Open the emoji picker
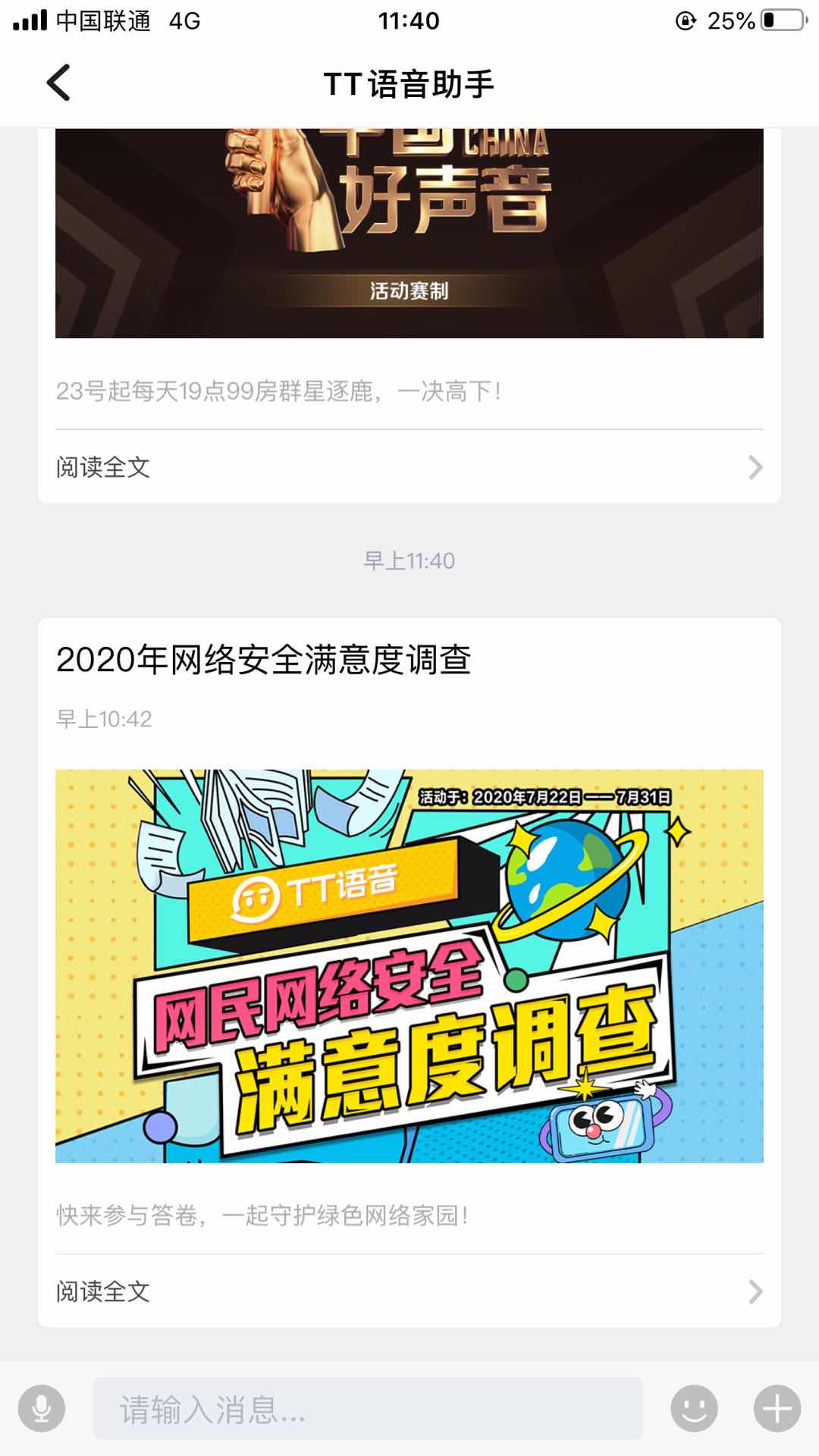The height and width of the screenshot is (1456, 819). point(694,1408)
